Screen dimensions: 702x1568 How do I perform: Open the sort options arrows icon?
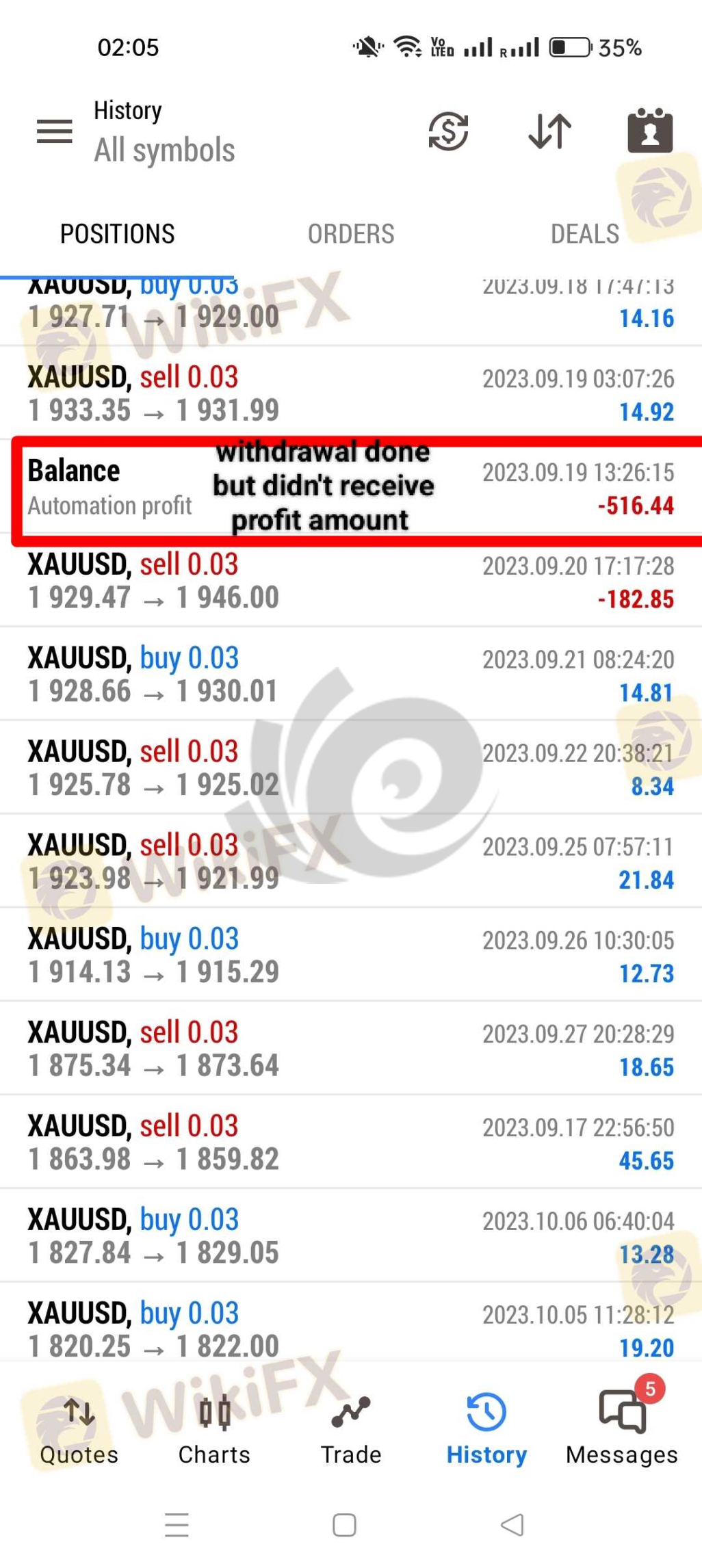click(550, 131)
